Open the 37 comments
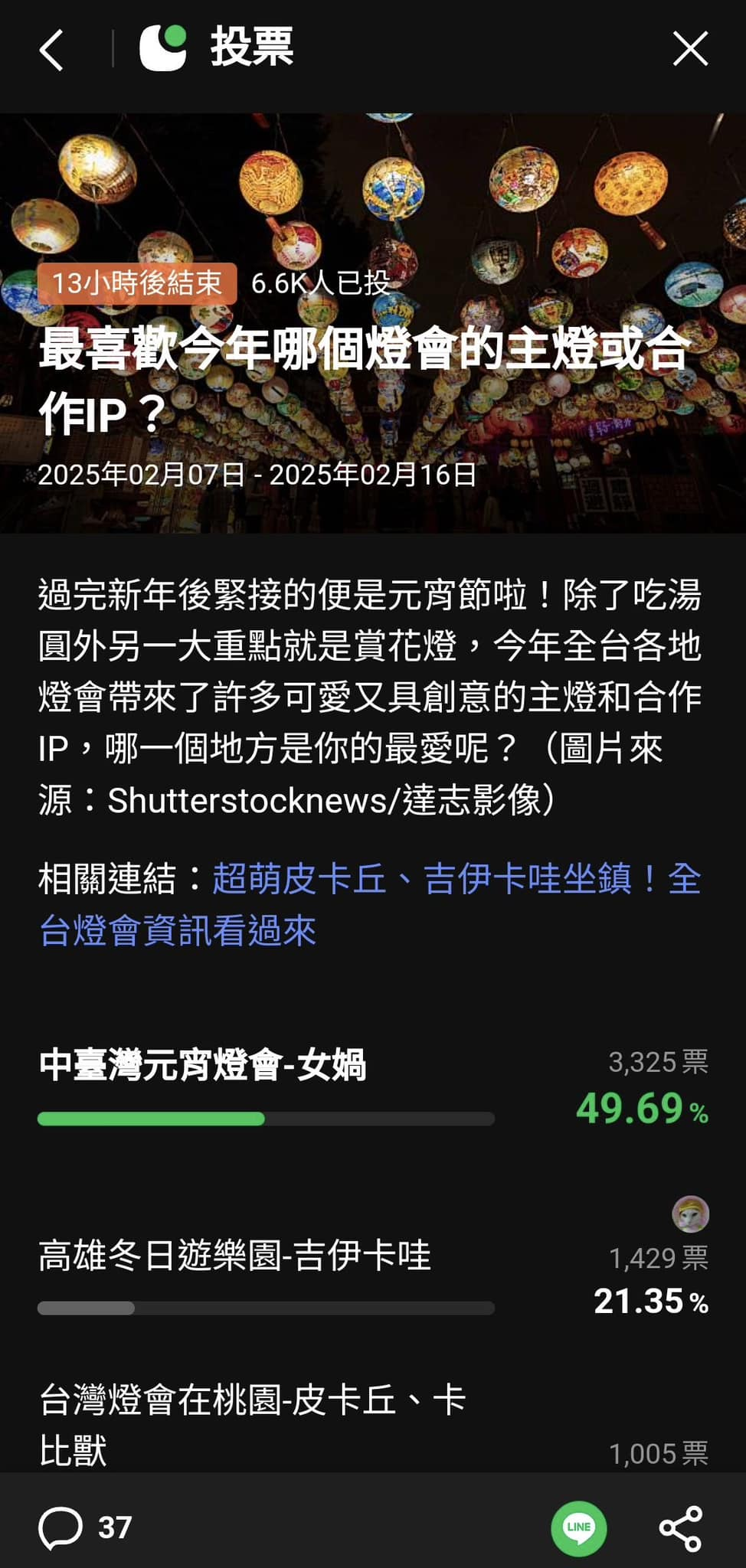Viewport: 746px width, 1568px height. coord(84,1527)
